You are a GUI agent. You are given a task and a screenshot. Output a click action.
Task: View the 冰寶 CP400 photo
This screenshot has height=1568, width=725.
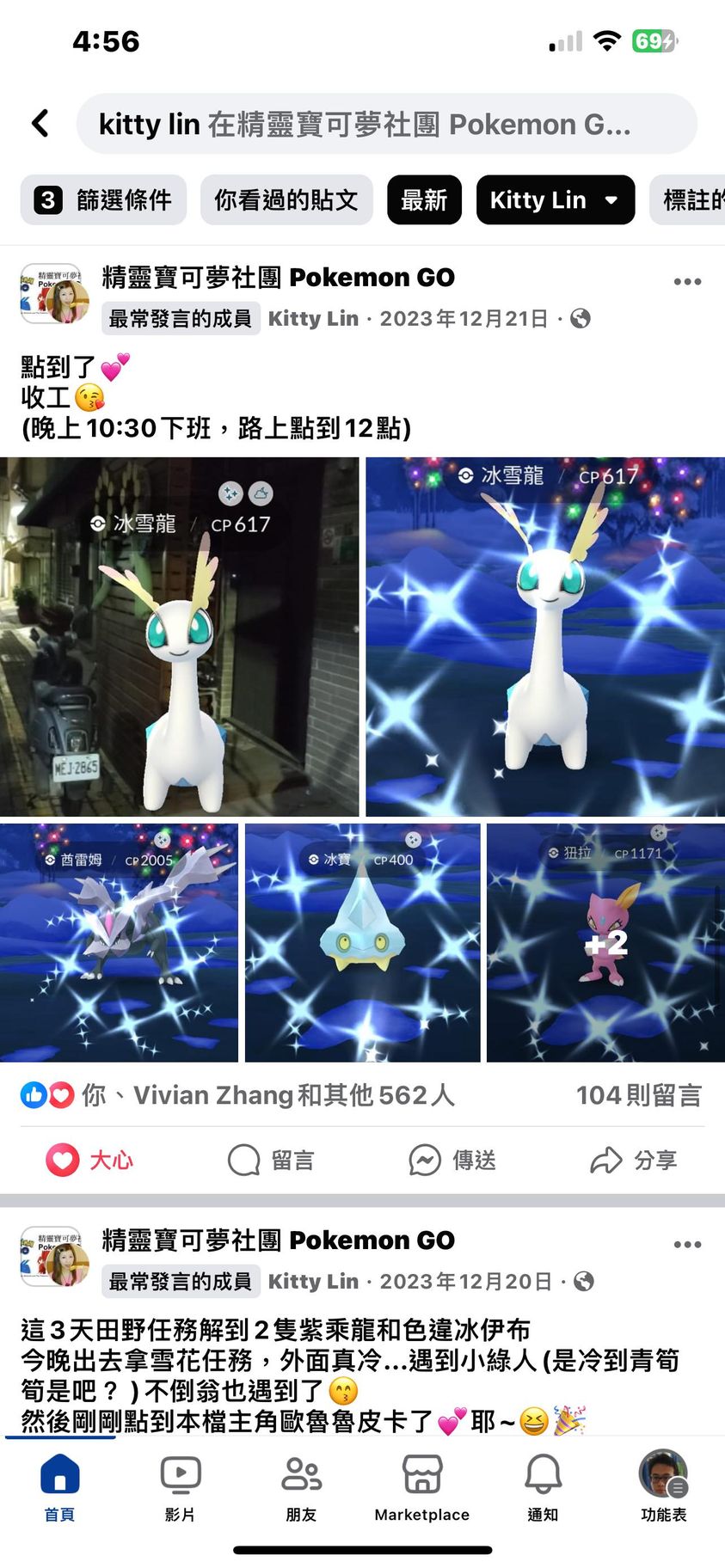pos(362,942)
